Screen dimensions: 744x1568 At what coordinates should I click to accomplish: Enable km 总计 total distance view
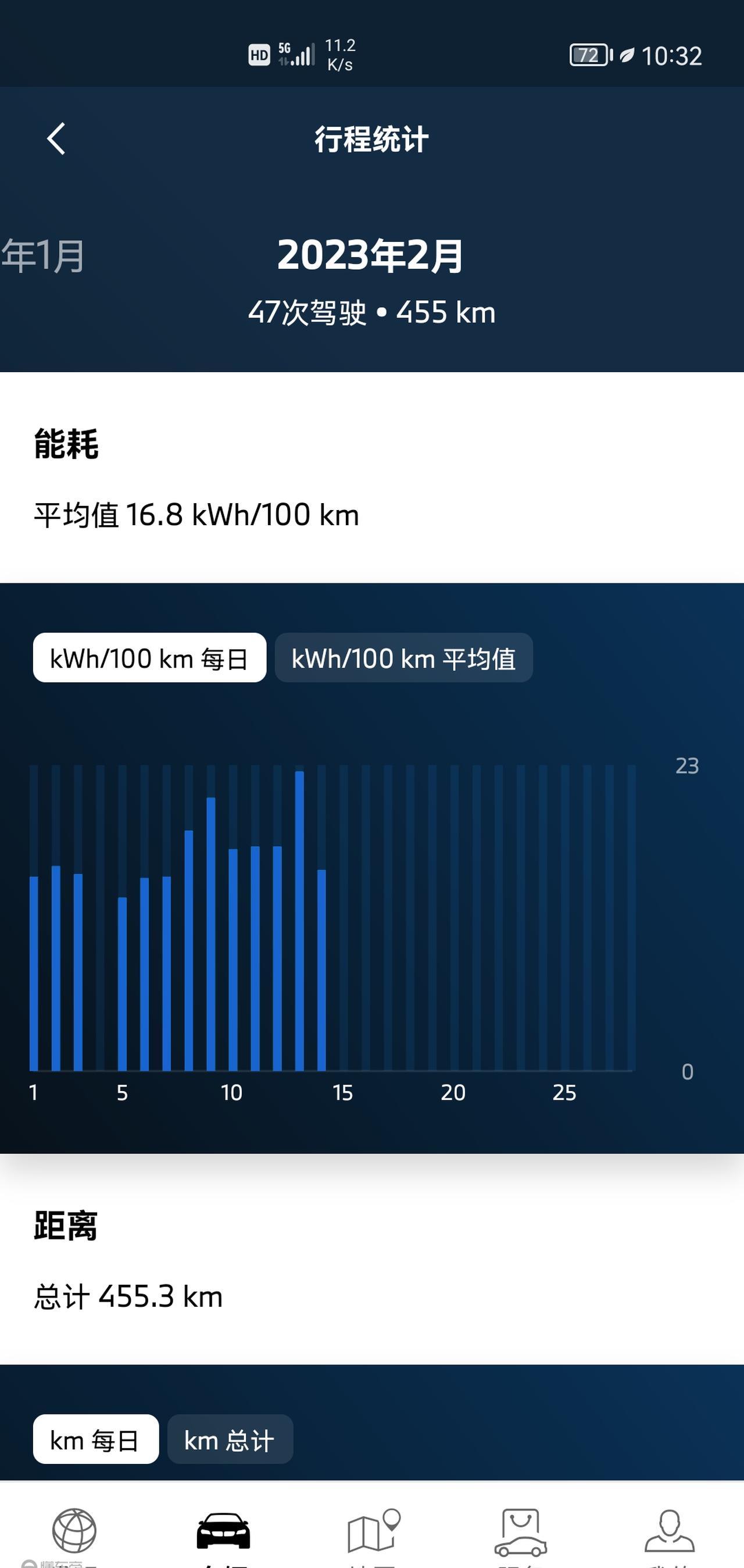[230, 1440]
